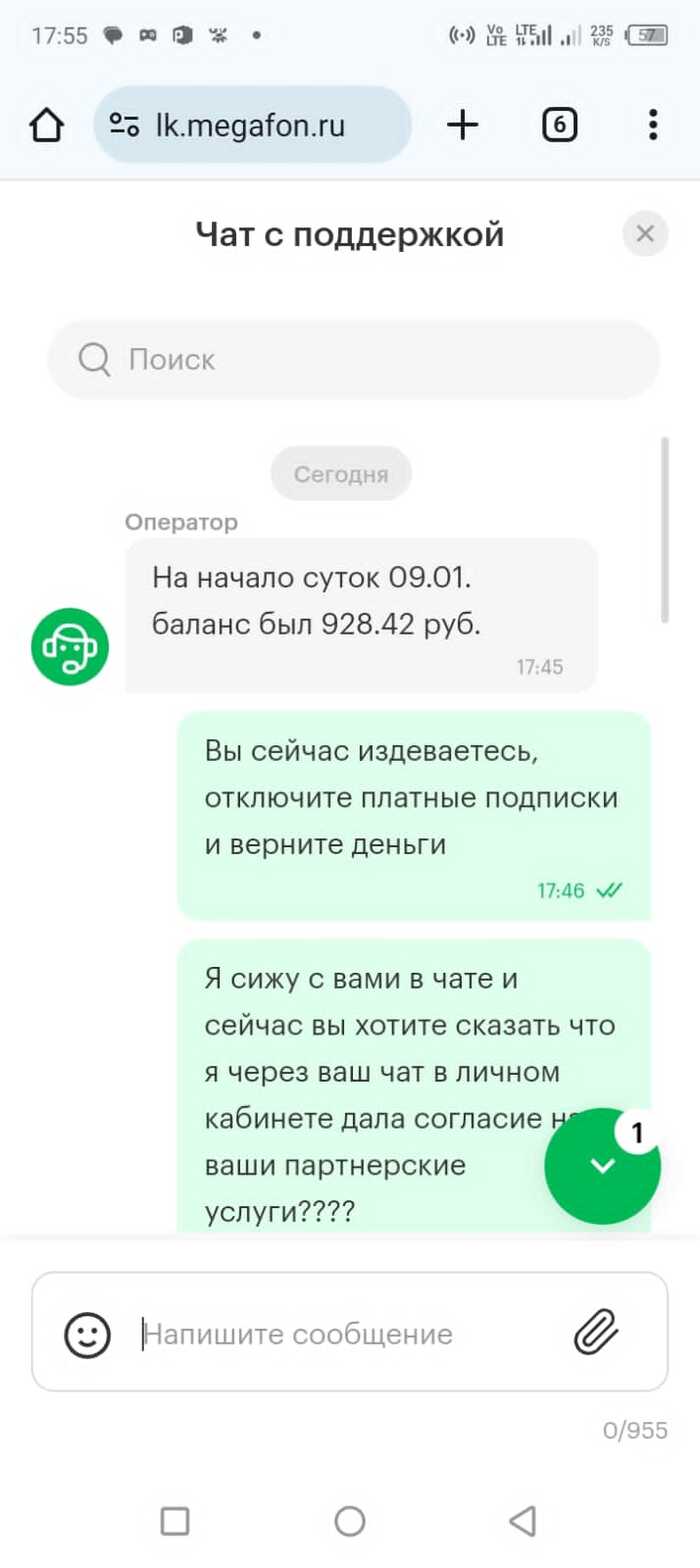Image resolution: width=700 pixels, height=1568 pixels.
Task: Go back with the system back button
Action: (x=523, y=1521)
